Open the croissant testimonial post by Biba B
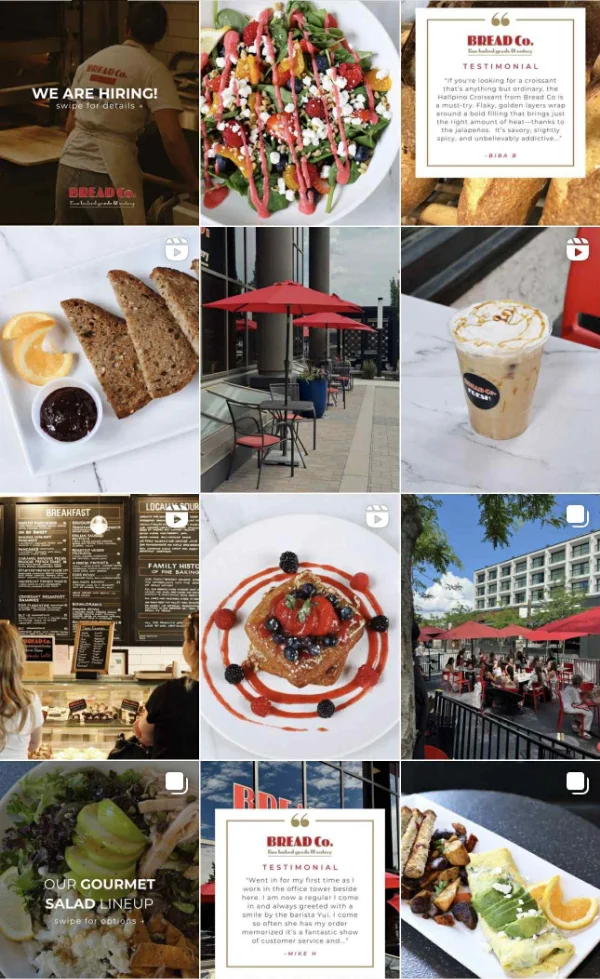Image resolution: width=600 pixels, height=979 pixels. click(x=500, y=112)
